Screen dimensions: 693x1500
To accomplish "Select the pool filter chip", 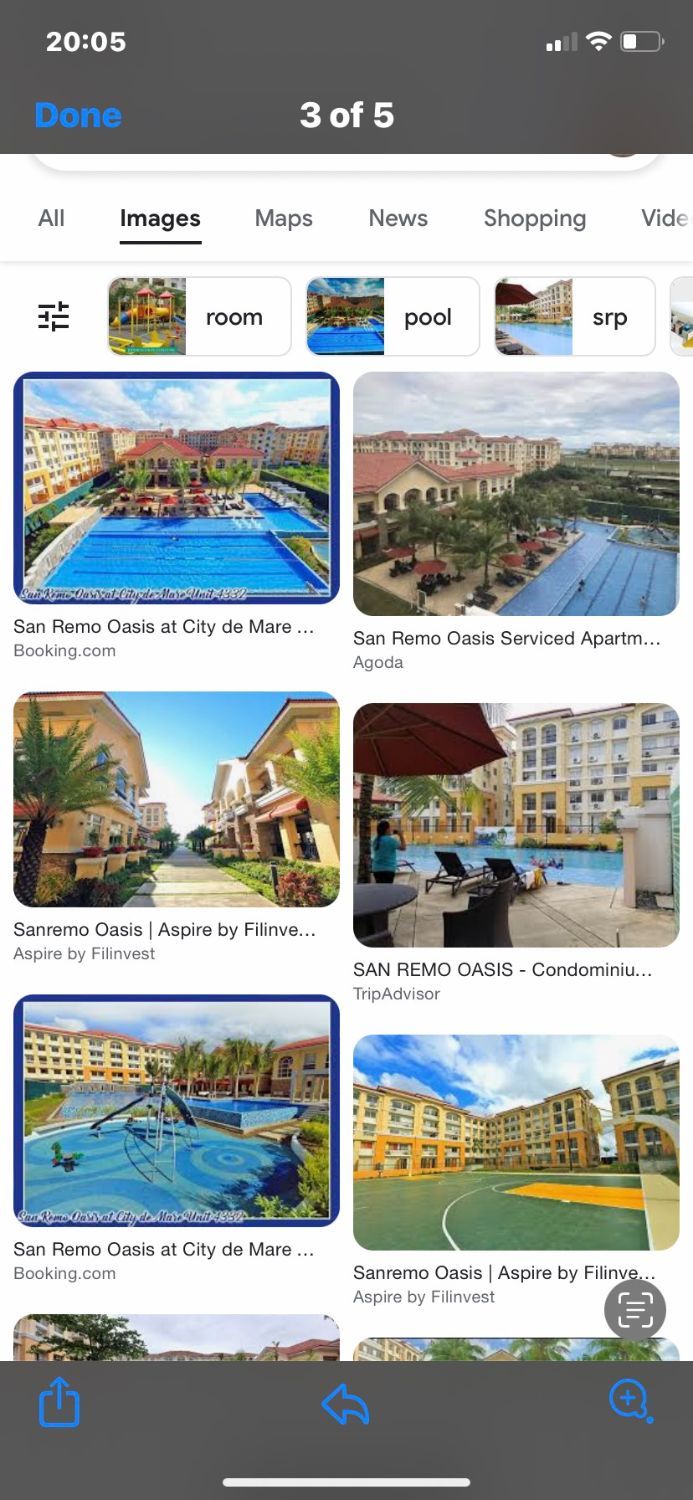I will tap(392, 317).
